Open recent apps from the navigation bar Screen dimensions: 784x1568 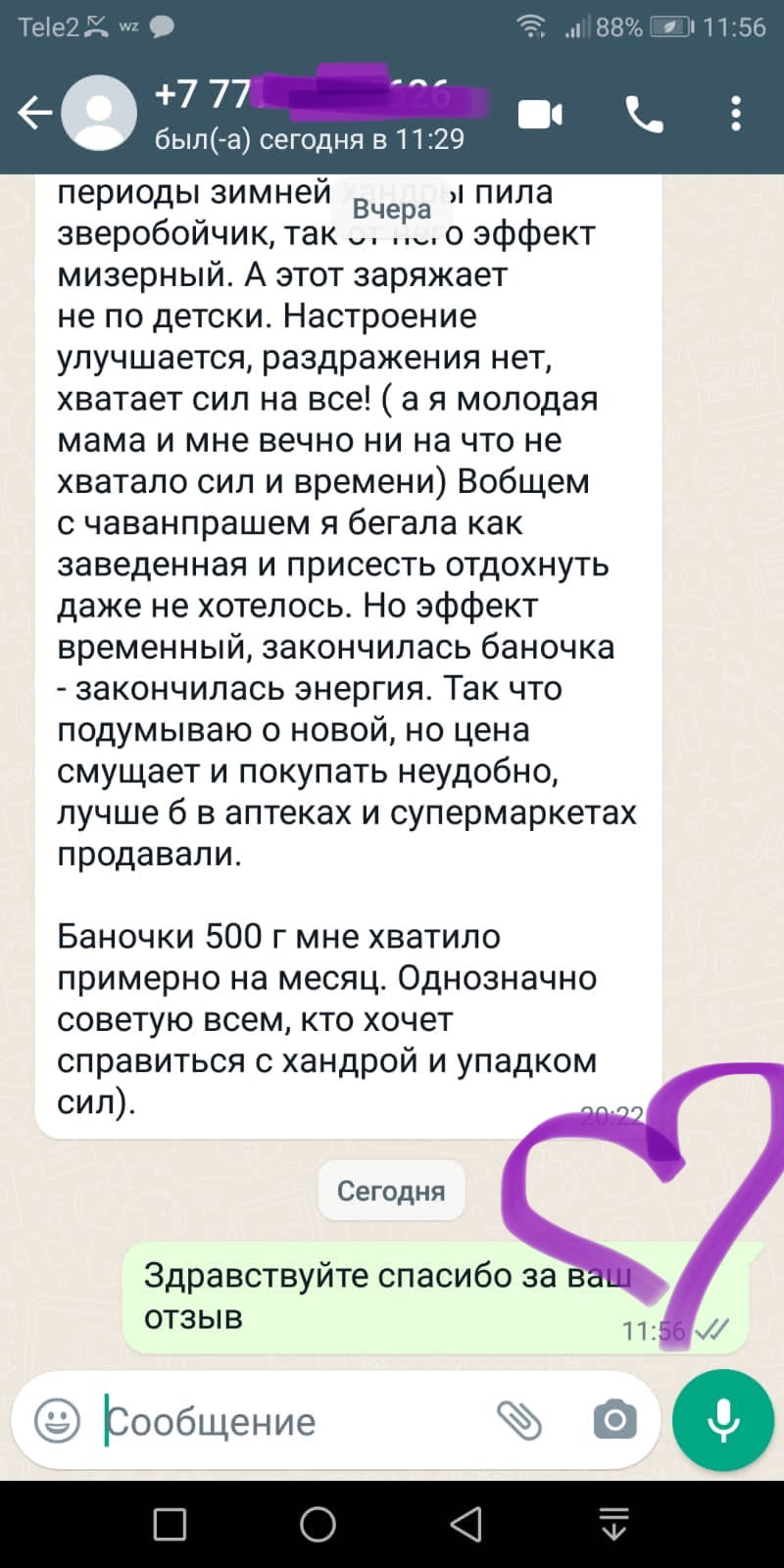pos(170,1525)
